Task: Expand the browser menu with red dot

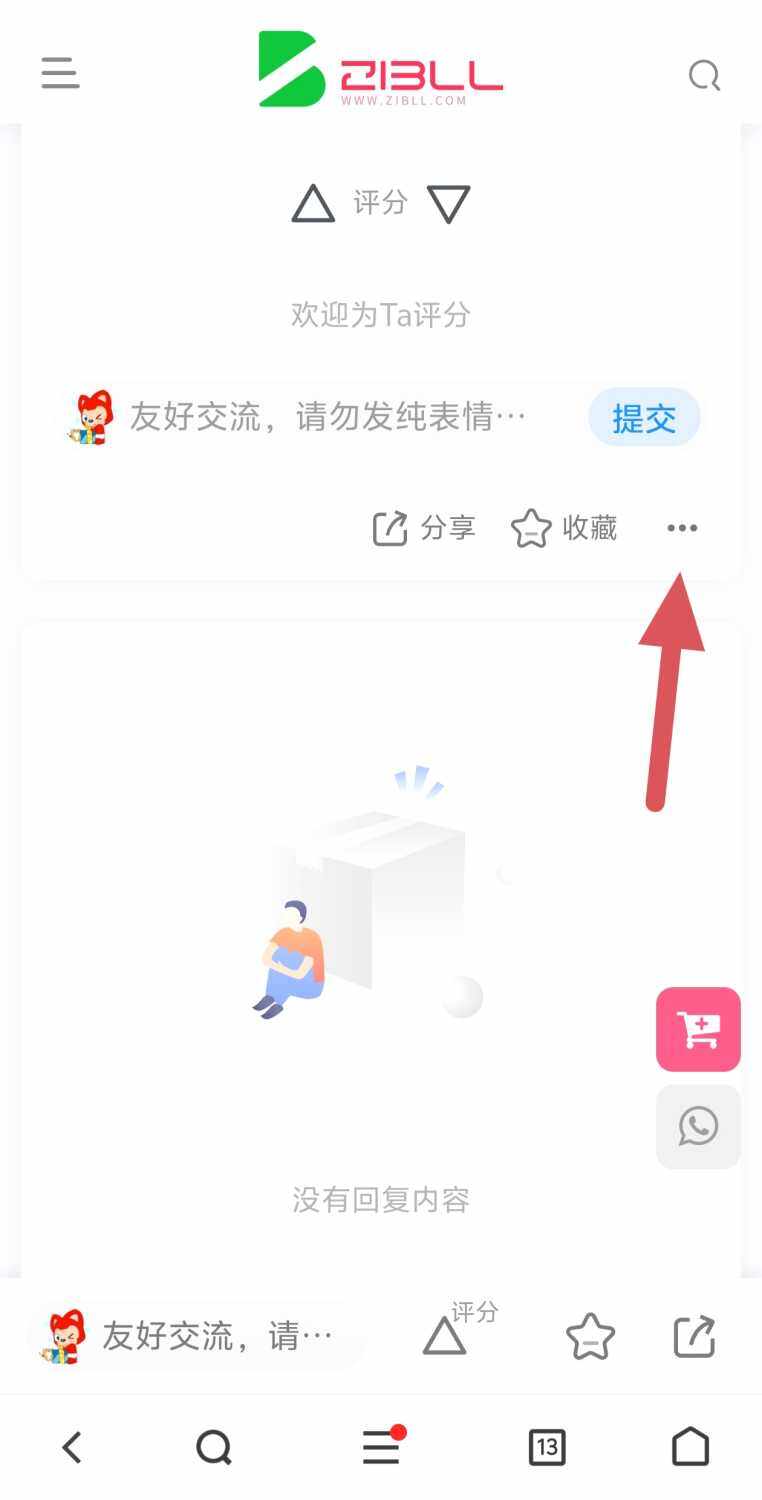Action: click(x=380, y=1445)
